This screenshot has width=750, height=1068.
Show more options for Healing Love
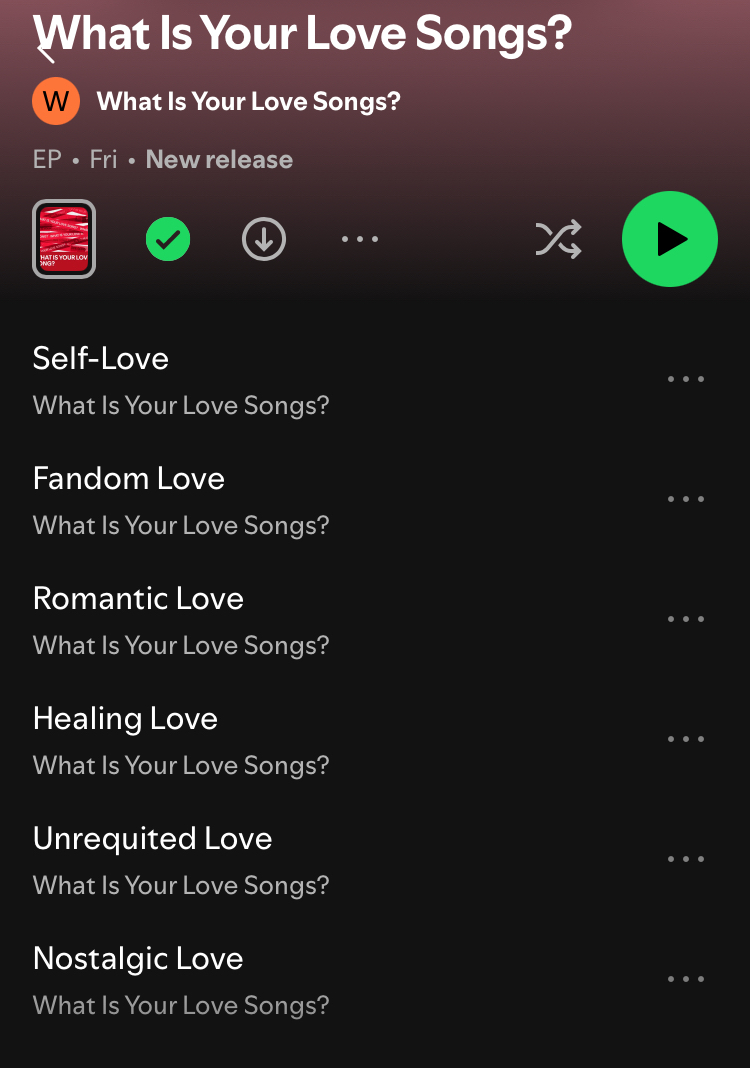[686, 739]
